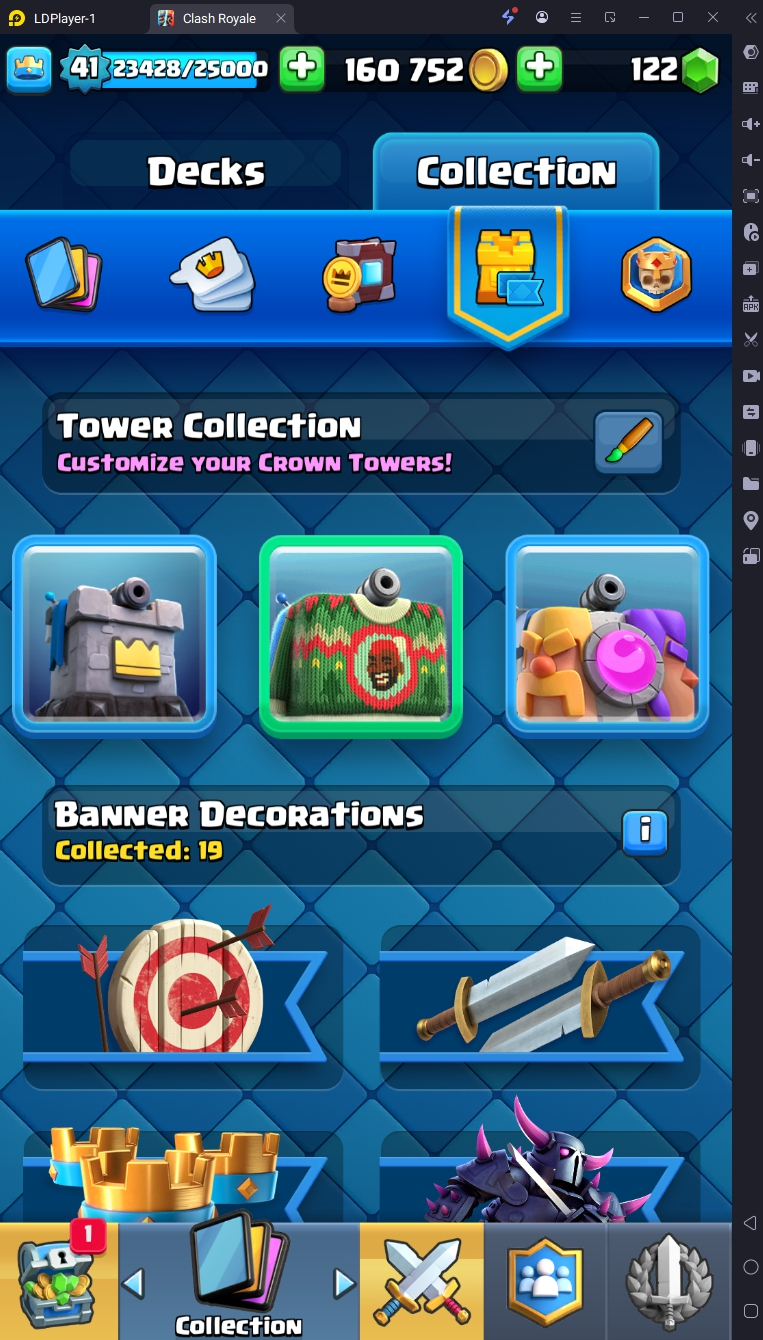Viewport: 763px width, 1340px height.
Task: Open the skull crown badge sub-tab
Action: (x=656, y=274)
